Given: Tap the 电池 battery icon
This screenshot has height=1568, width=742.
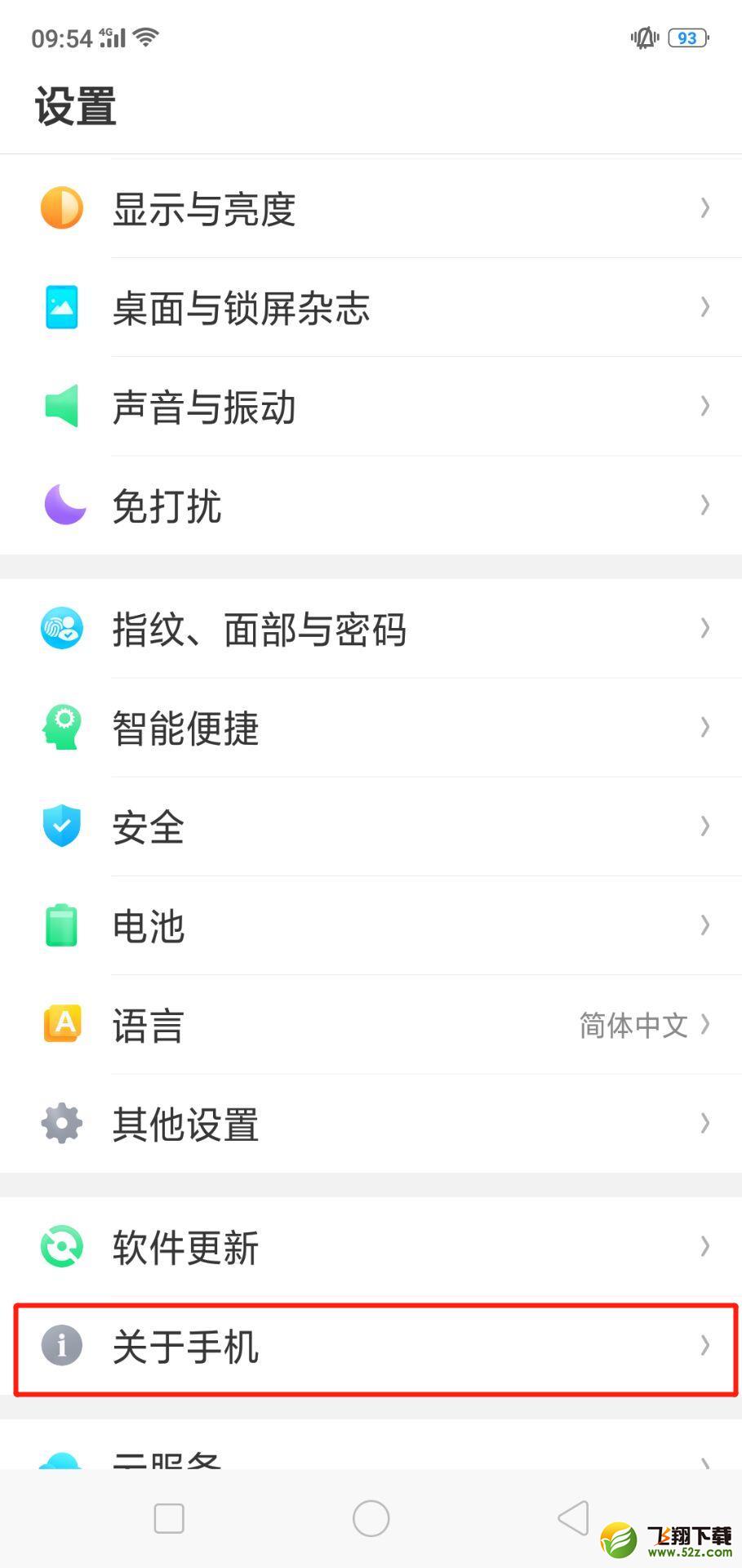Looking at the screenshot, I should [61, 925].
